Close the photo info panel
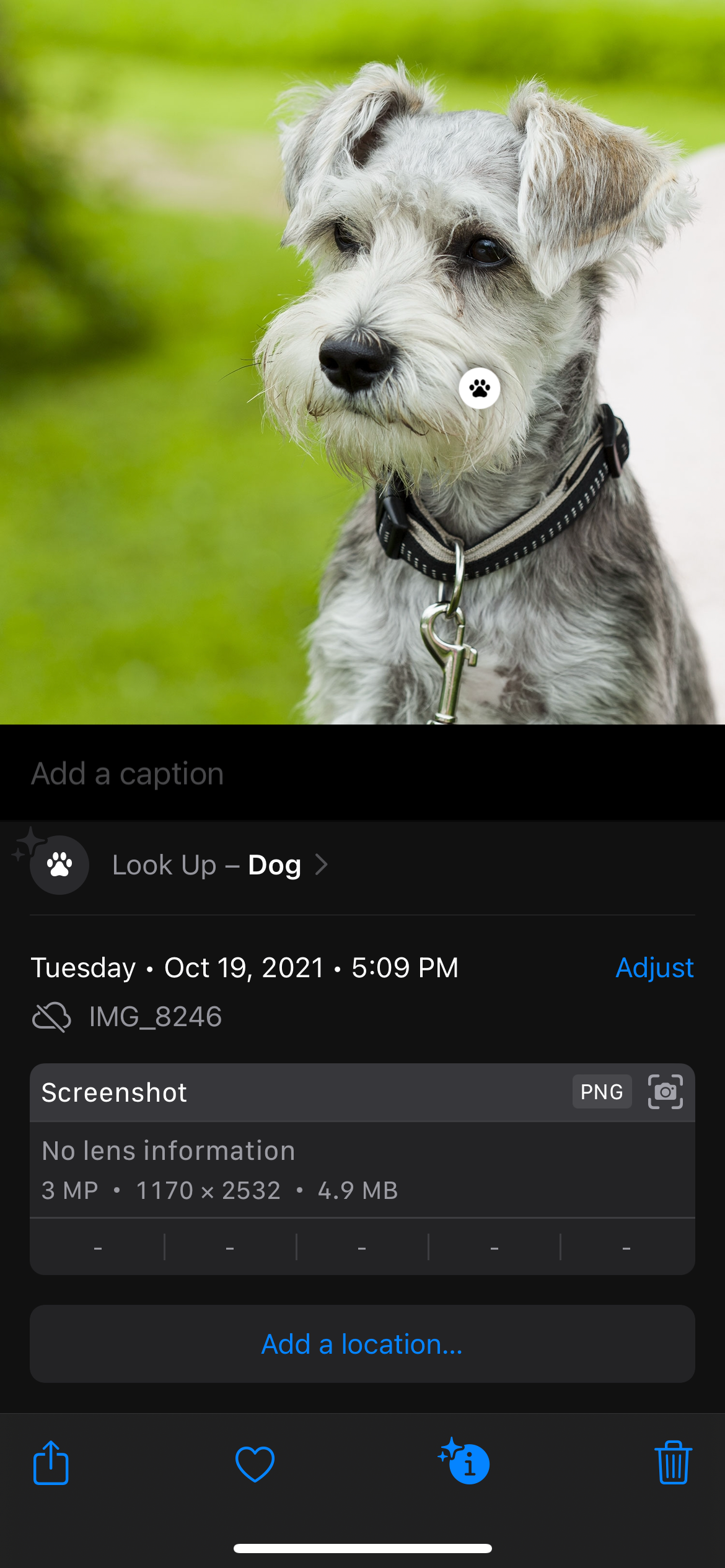 pos(466,1463)
